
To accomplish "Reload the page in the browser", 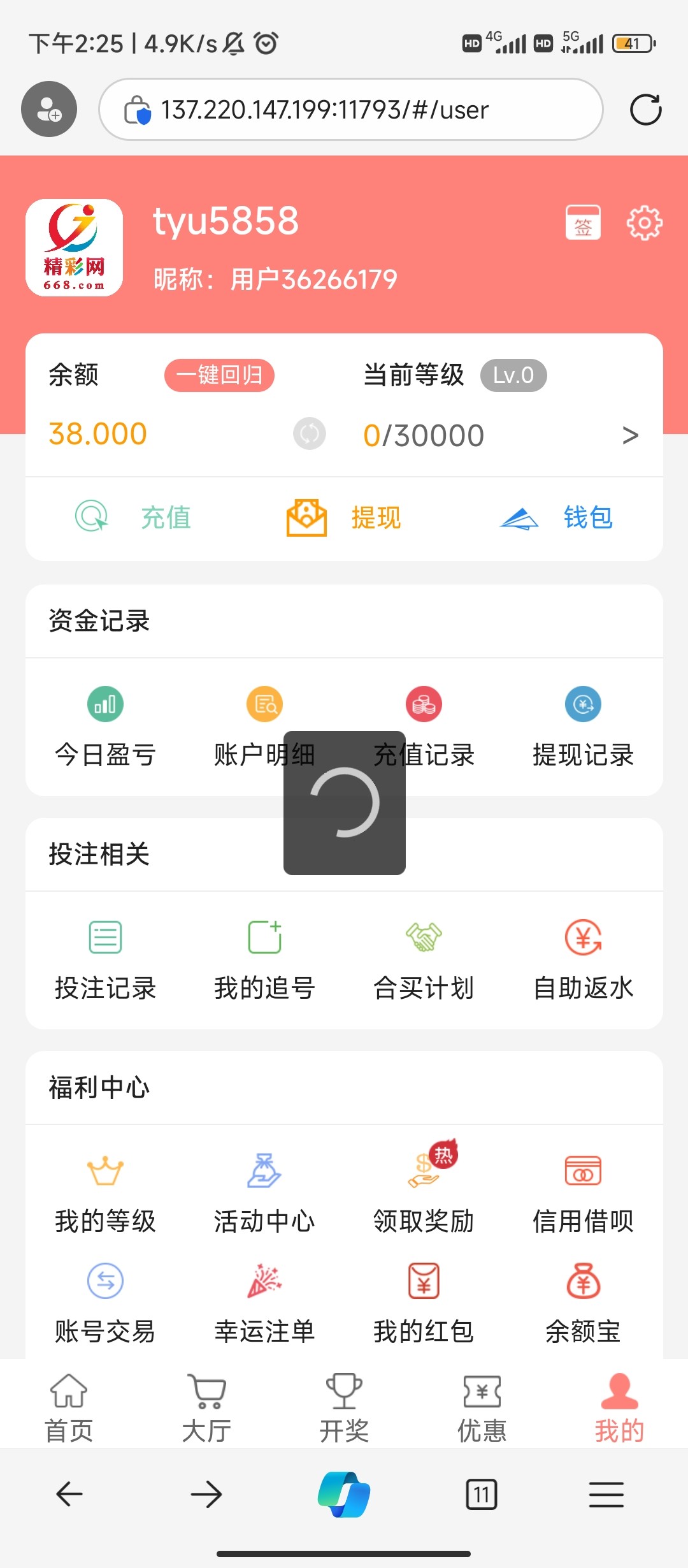I will (x=645, y=110).
